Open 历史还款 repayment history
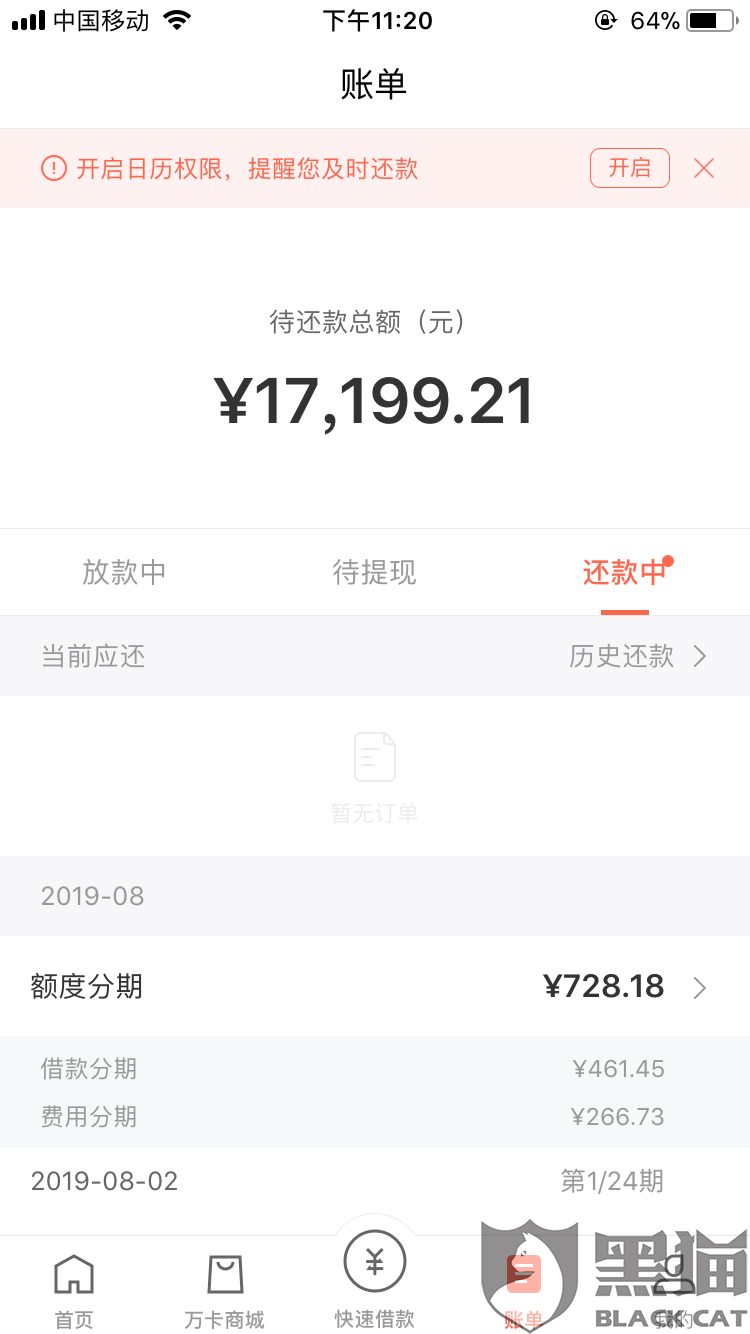 coord(638,656)
